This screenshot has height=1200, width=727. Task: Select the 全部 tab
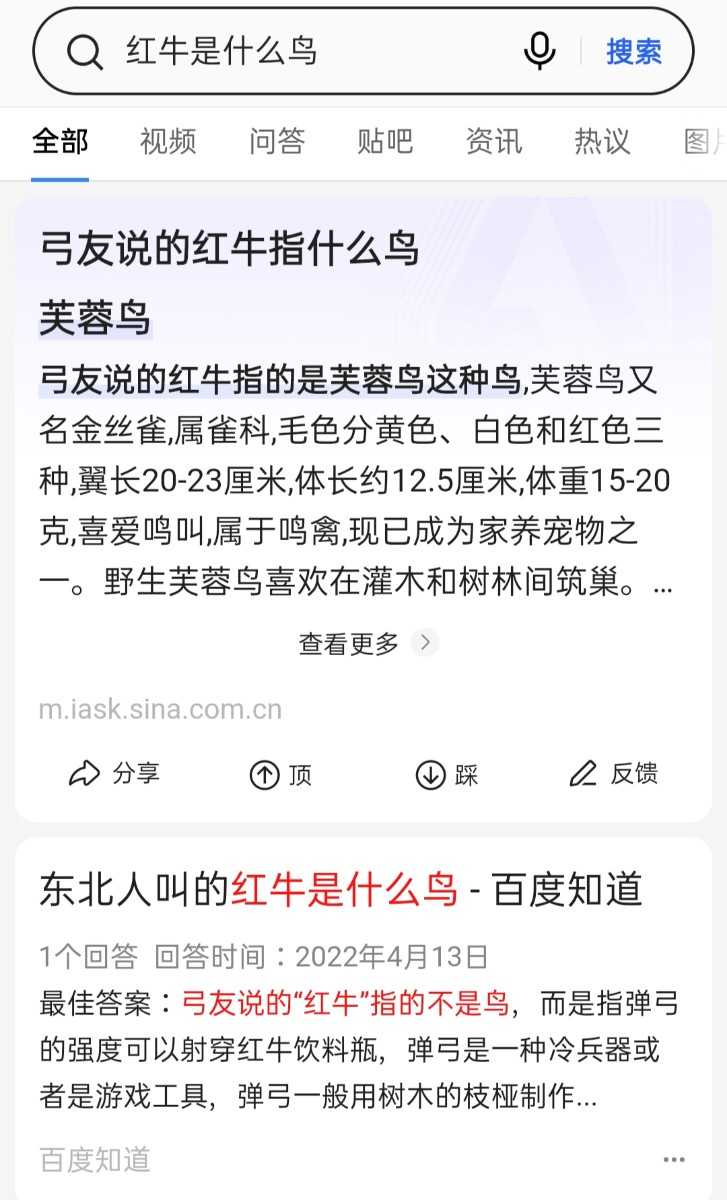(x=60, y=141)
